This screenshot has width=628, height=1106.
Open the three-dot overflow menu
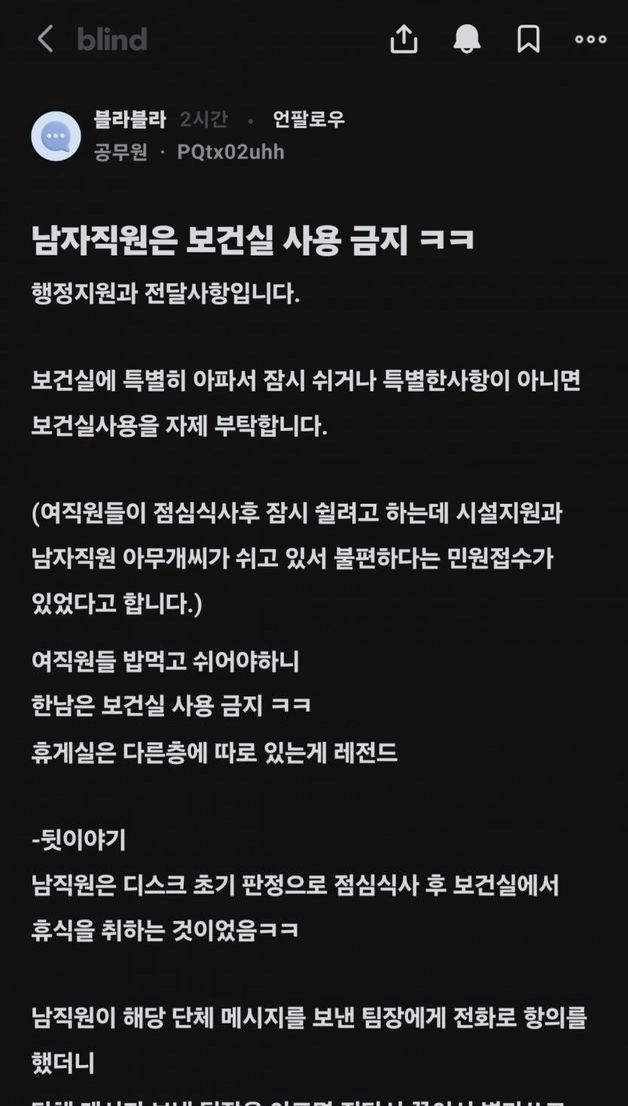click(x=591, y=40)
